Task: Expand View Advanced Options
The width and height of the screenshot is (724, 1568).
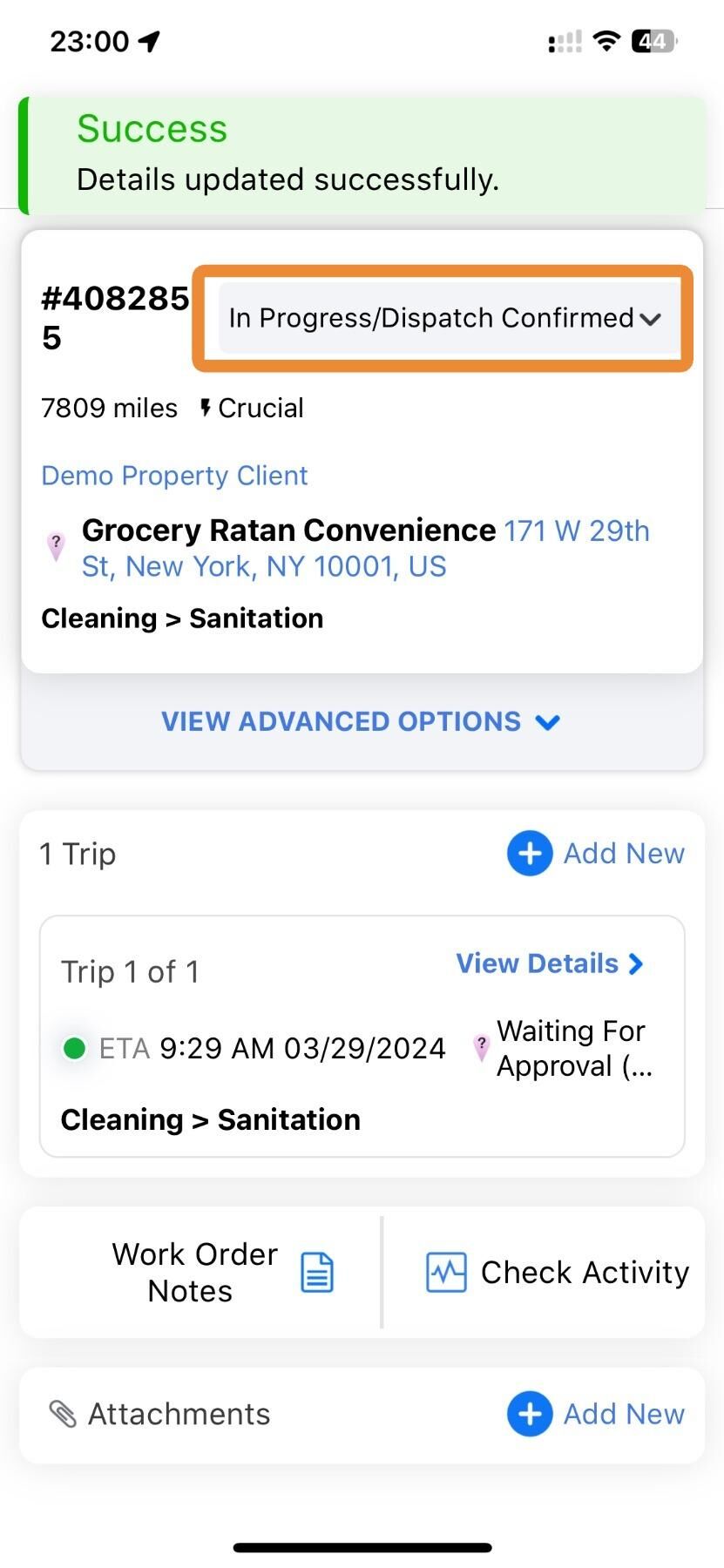Action: tap(361, 721)
